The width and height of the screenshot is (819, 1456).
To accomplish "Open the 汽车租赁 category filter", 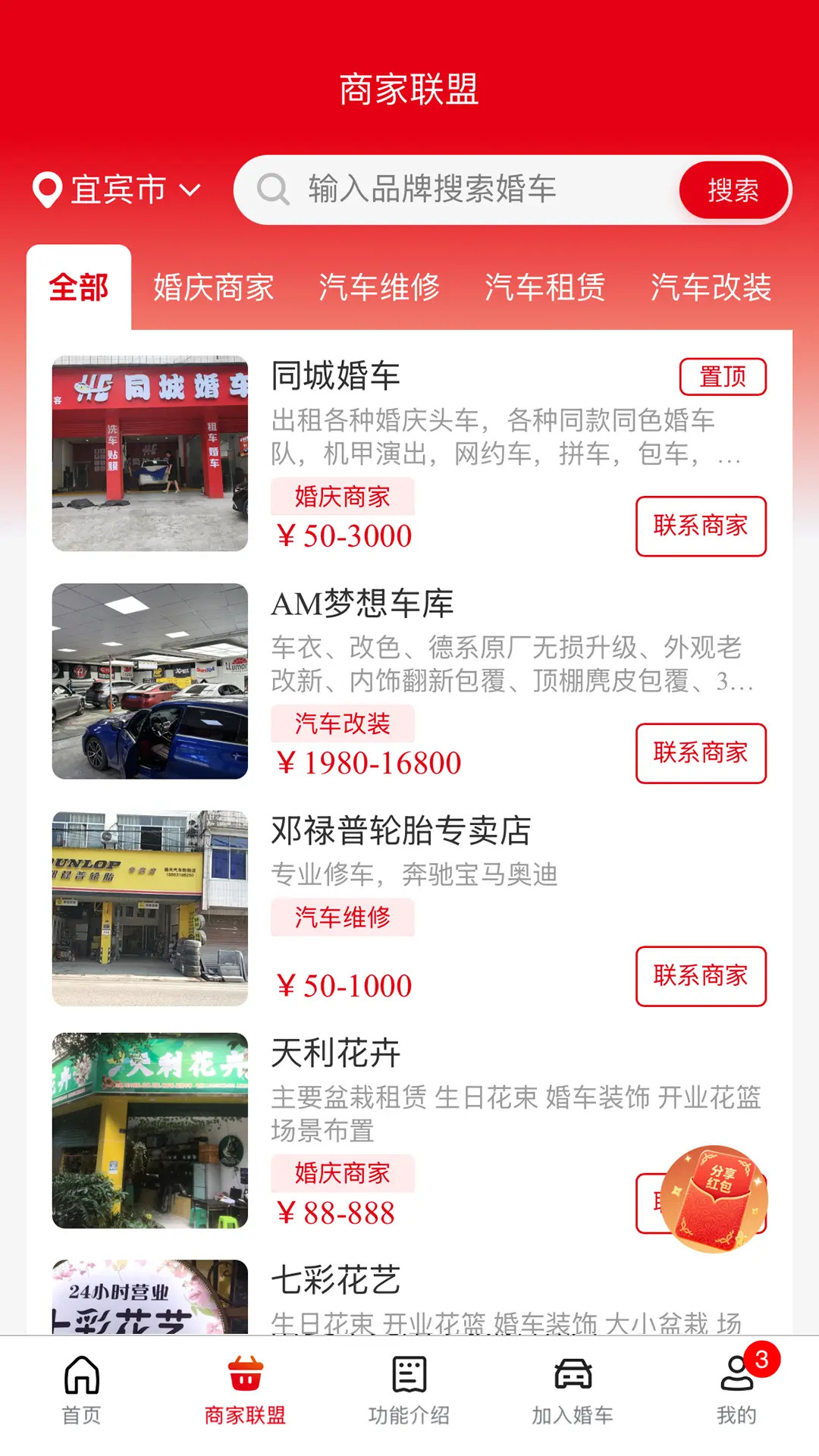I will 544,289.
